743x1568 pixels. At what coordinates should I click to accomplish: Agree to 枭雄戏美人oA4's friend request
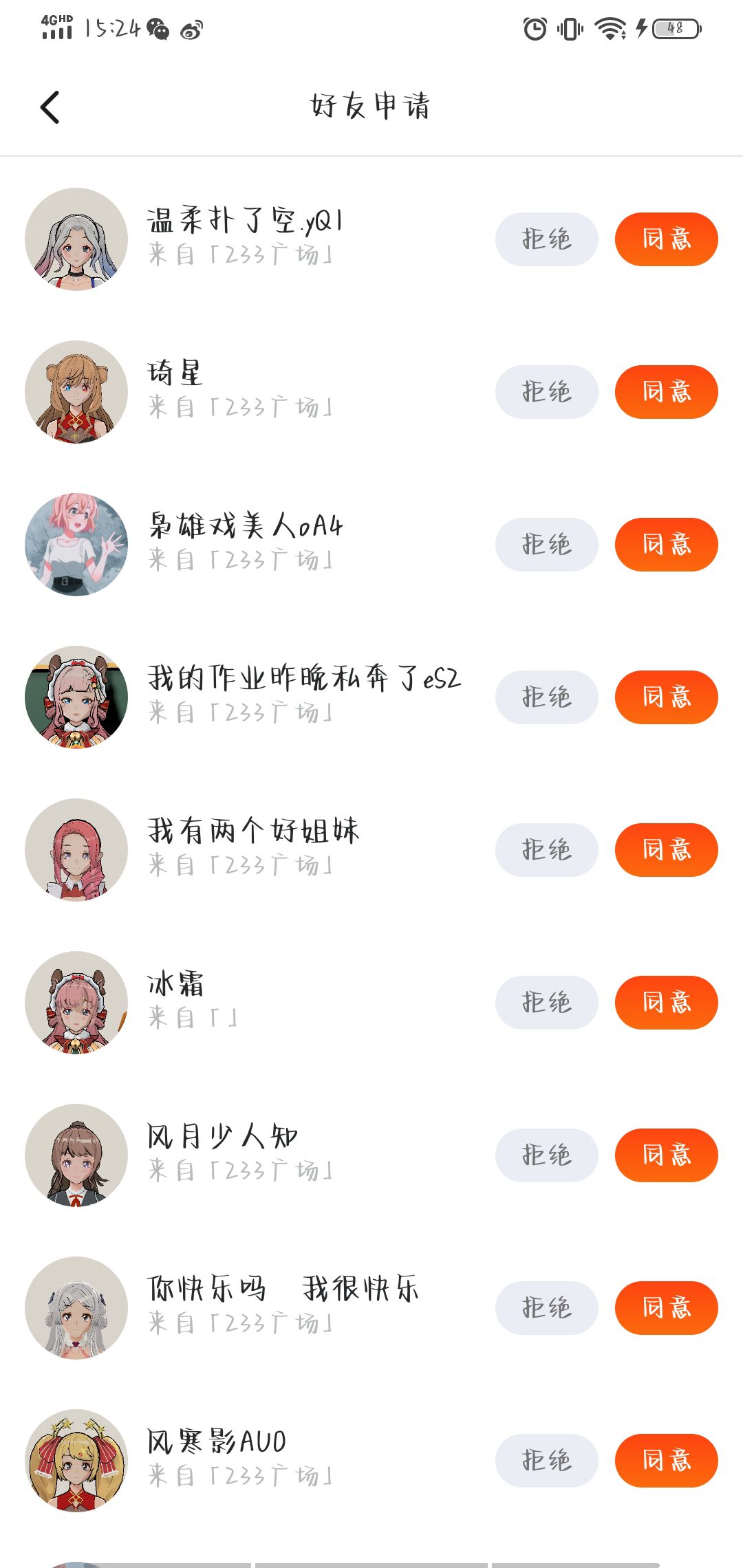666,545
